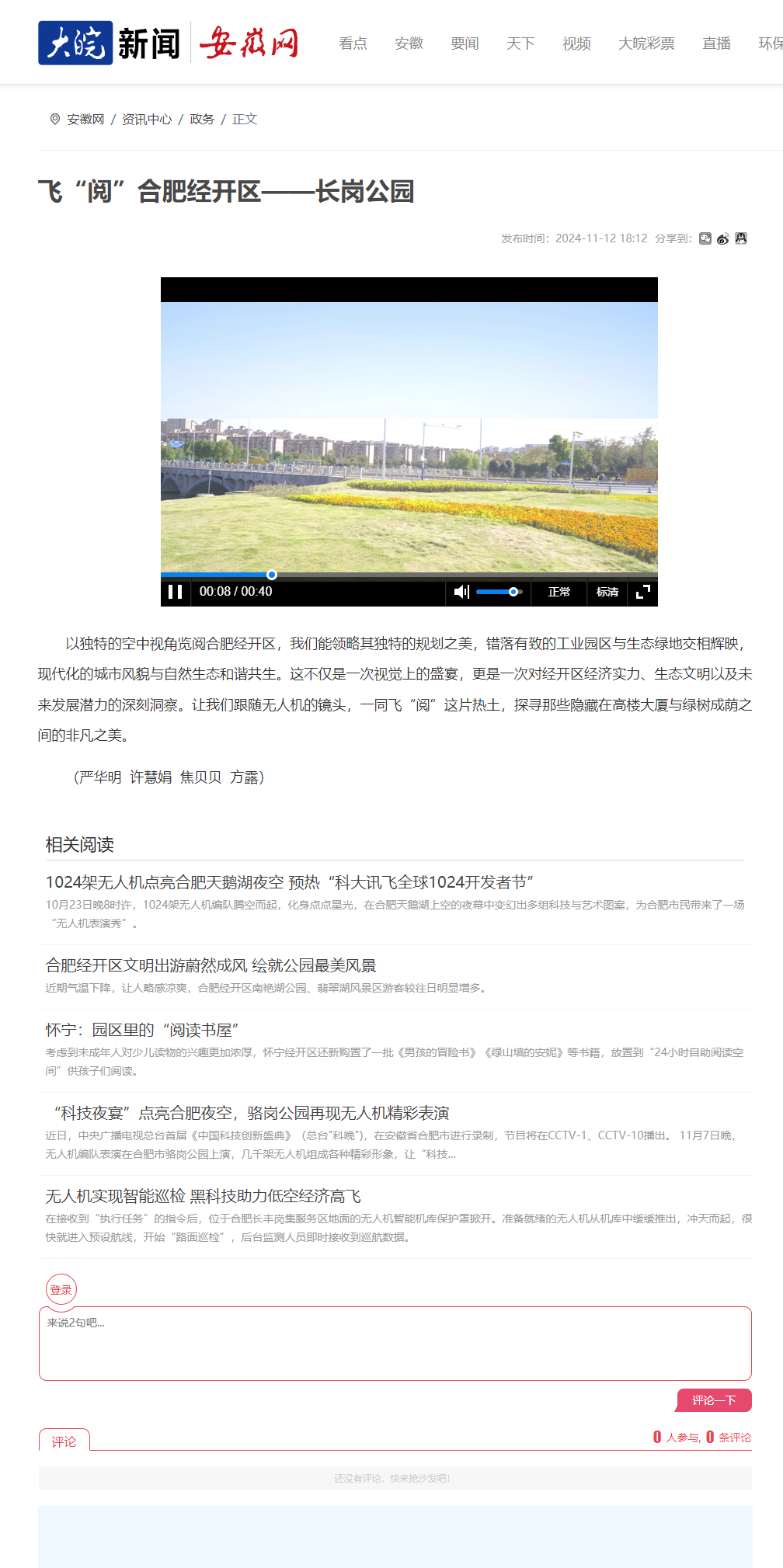Open the 正常 playback speed option
The image size is (783, 1568).
(x=559, y=592)
